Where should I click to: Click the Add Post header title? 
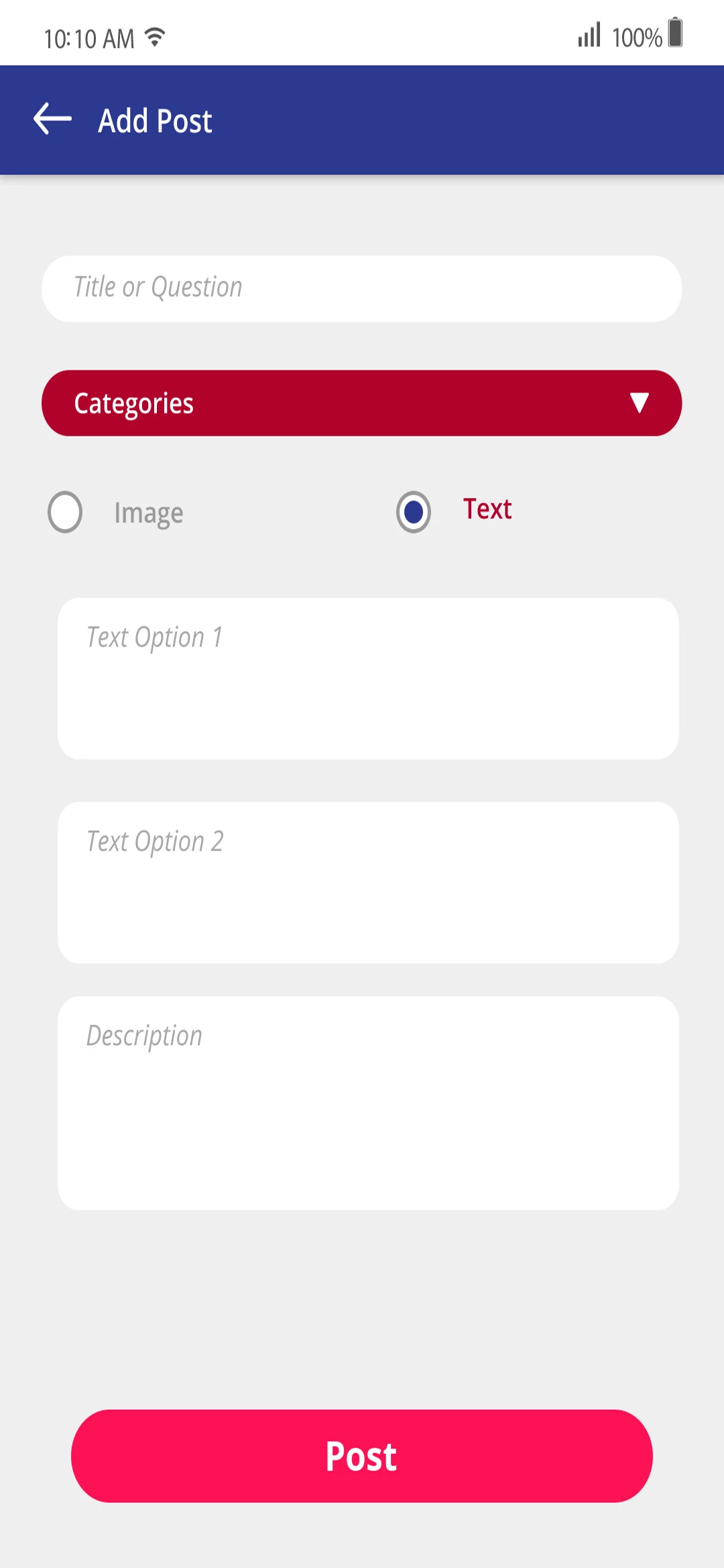(x=154, y=121)
